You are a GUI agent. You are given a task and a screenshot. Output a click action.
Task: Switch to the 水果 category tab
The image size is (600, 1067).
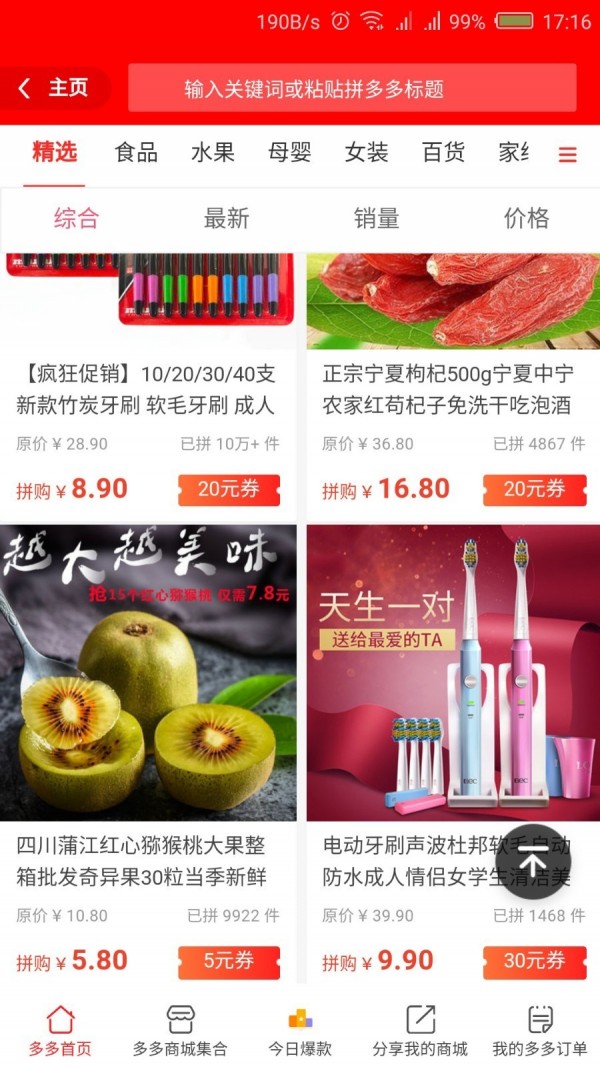point(213,153)
